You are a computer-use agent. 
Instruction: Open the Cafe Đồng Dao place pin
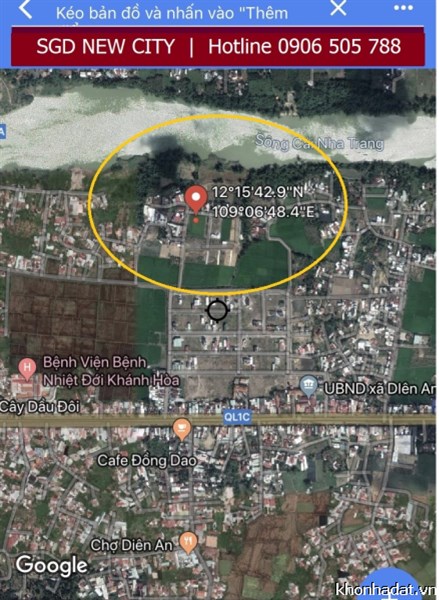click(182, 429)
